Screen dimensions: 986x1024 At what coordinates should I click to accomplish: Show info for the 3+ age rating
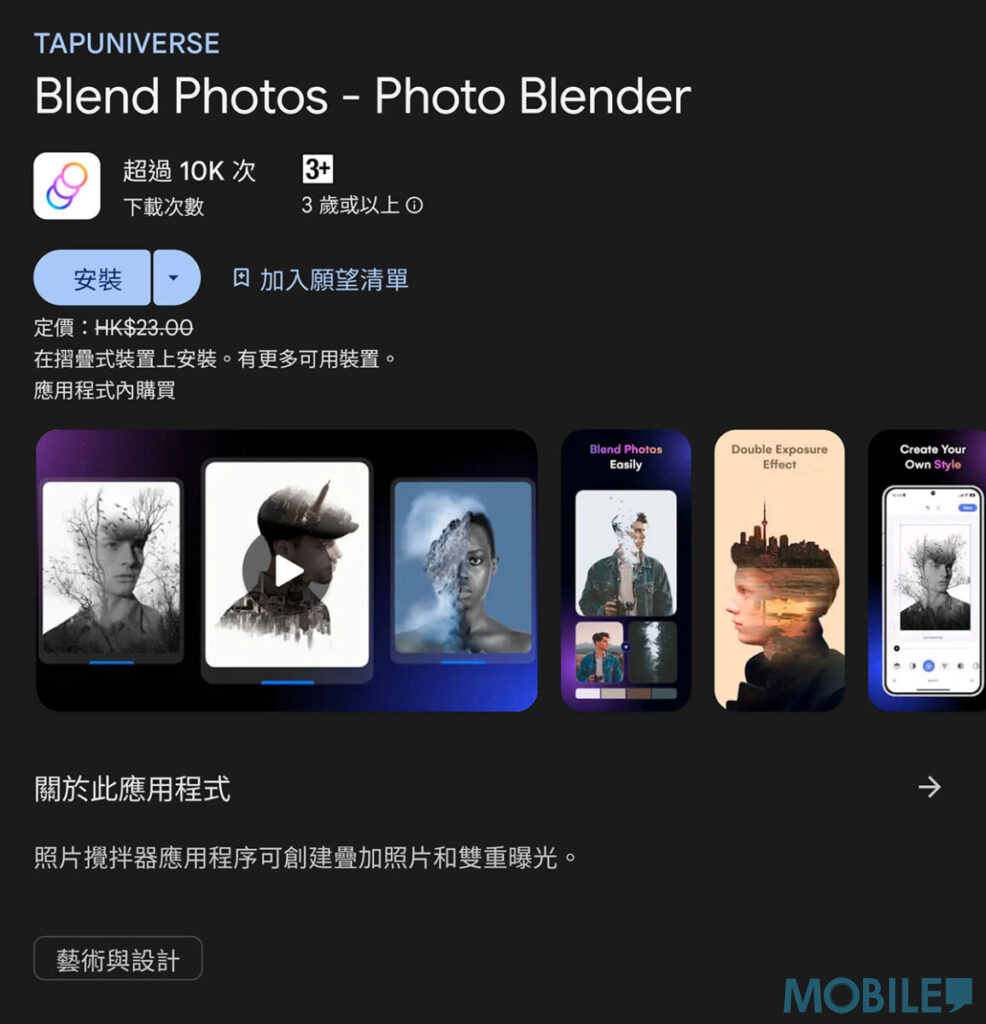coord(414,206)
